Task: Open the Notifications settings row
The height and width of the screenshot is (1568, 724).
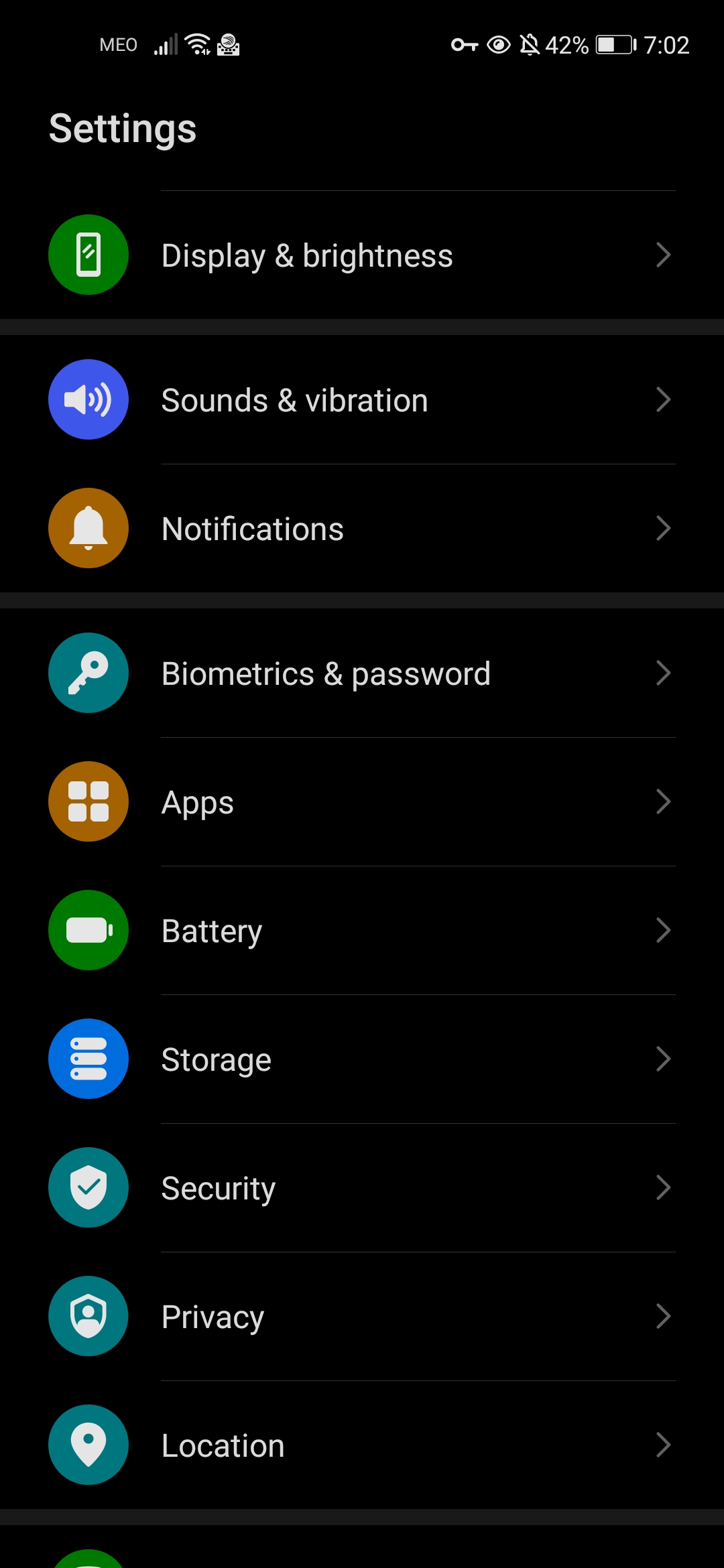Action: (x=362, y=529)
